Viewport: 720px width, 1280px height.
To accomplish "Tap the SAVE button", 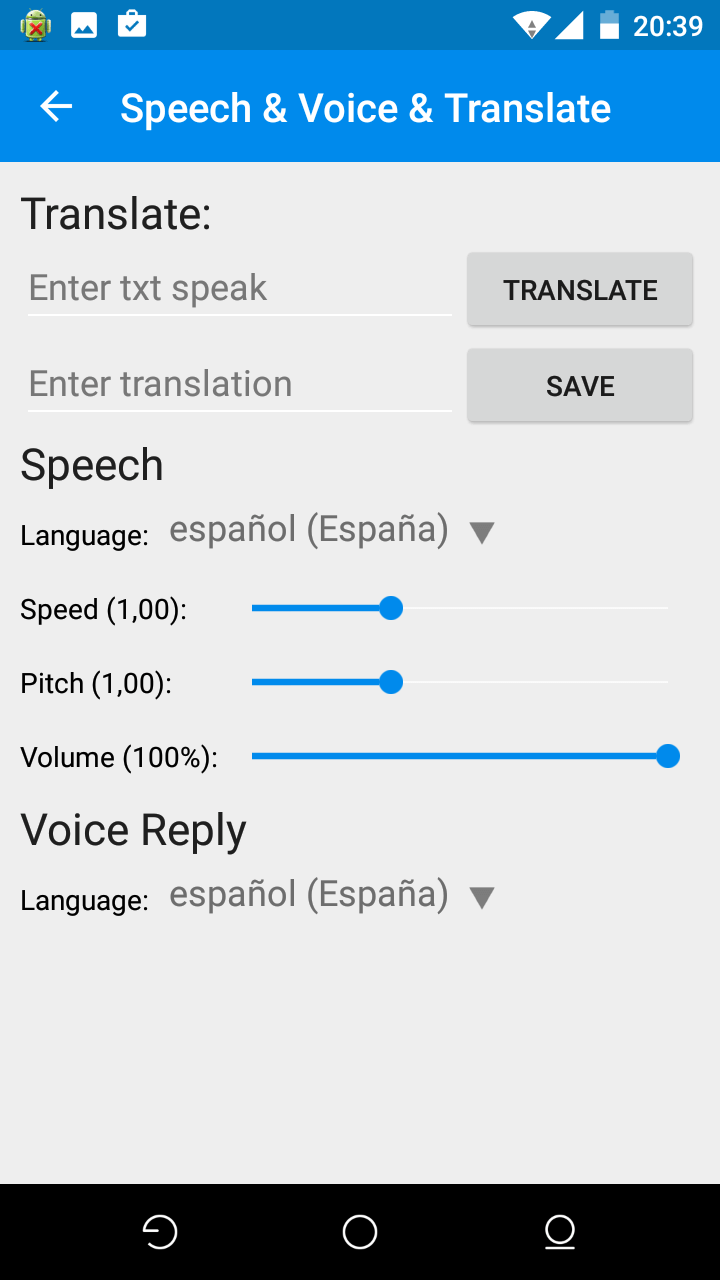I will click(580, 385).
